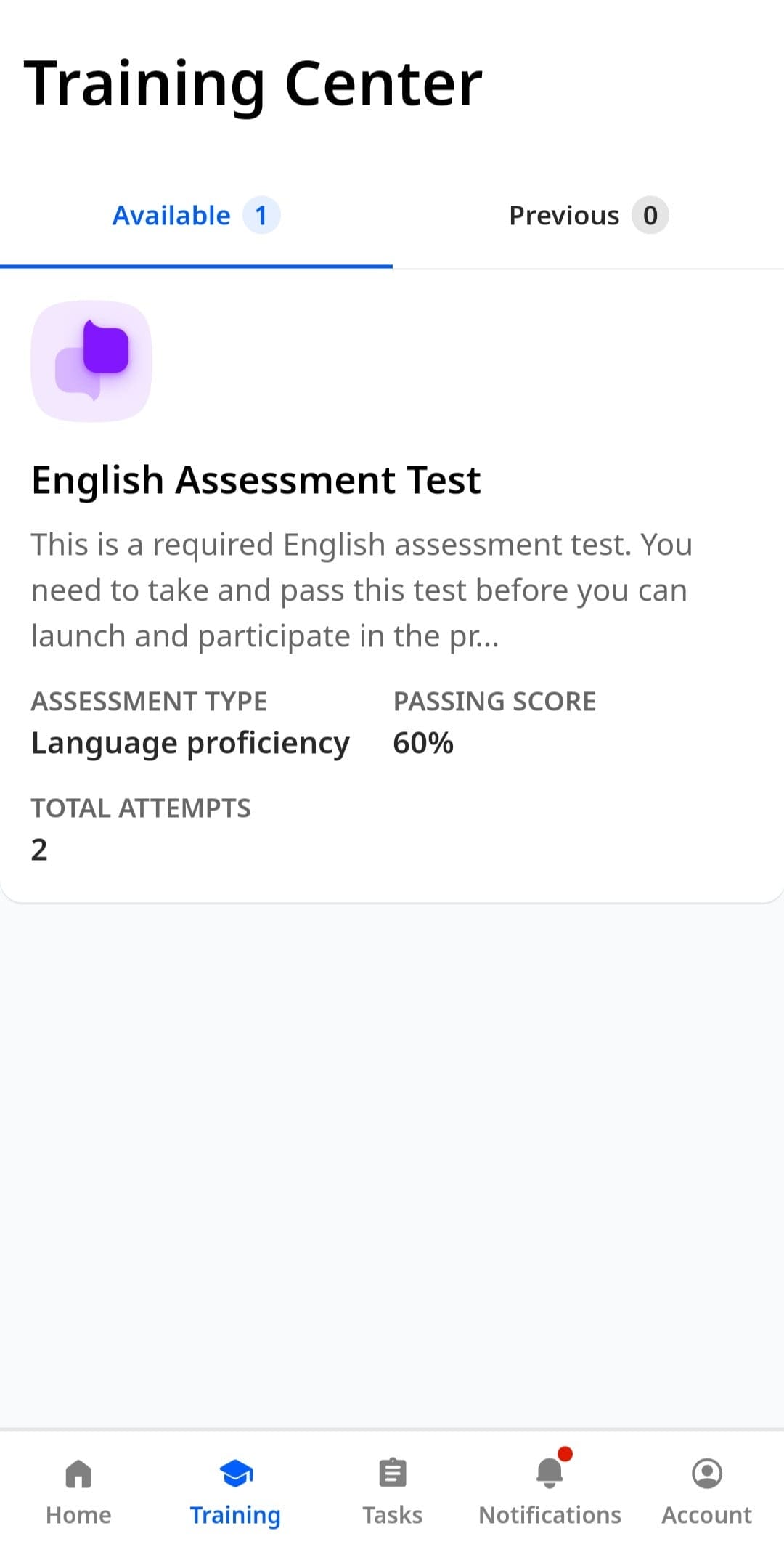Switch to the Available tab

tap(196, 216)
